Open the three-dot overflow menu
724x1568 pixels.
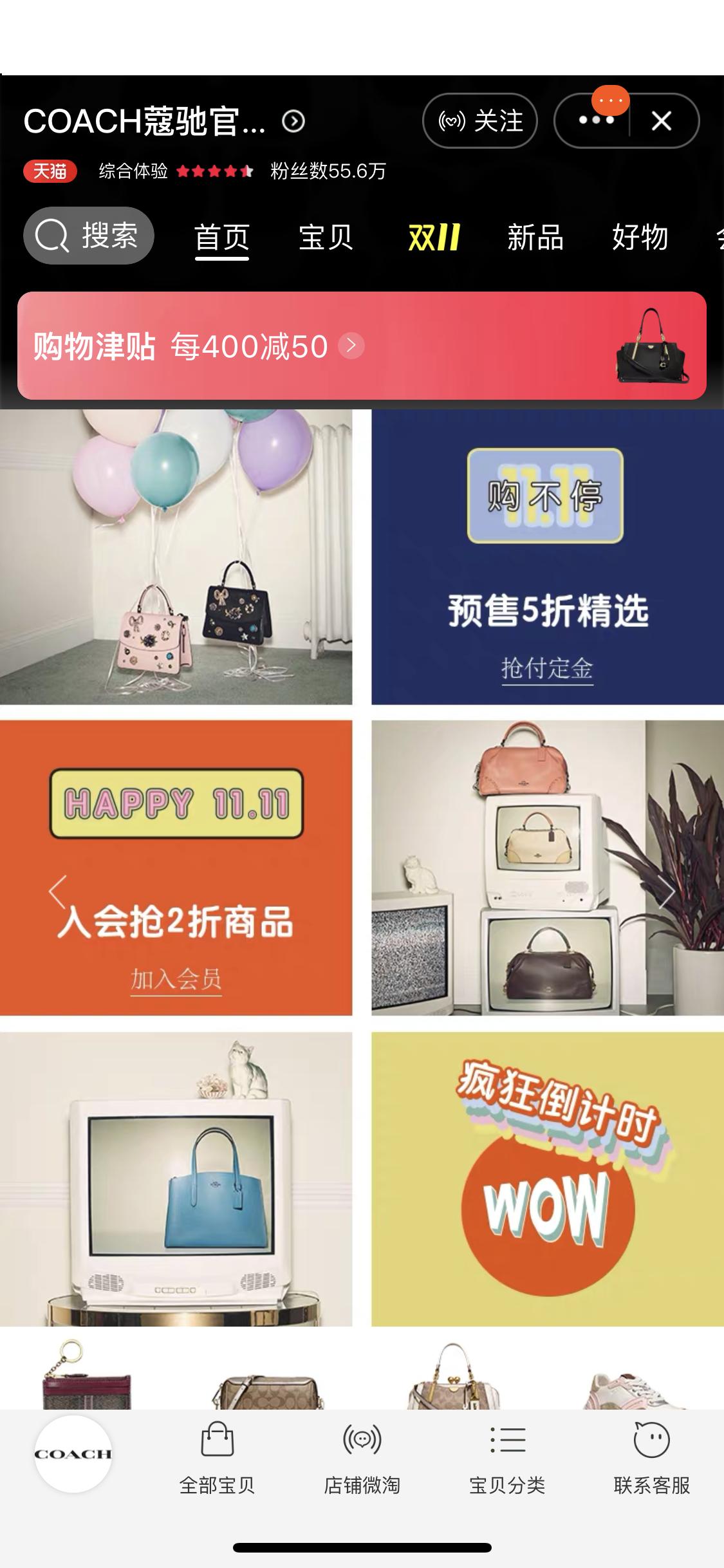(595, 121)
